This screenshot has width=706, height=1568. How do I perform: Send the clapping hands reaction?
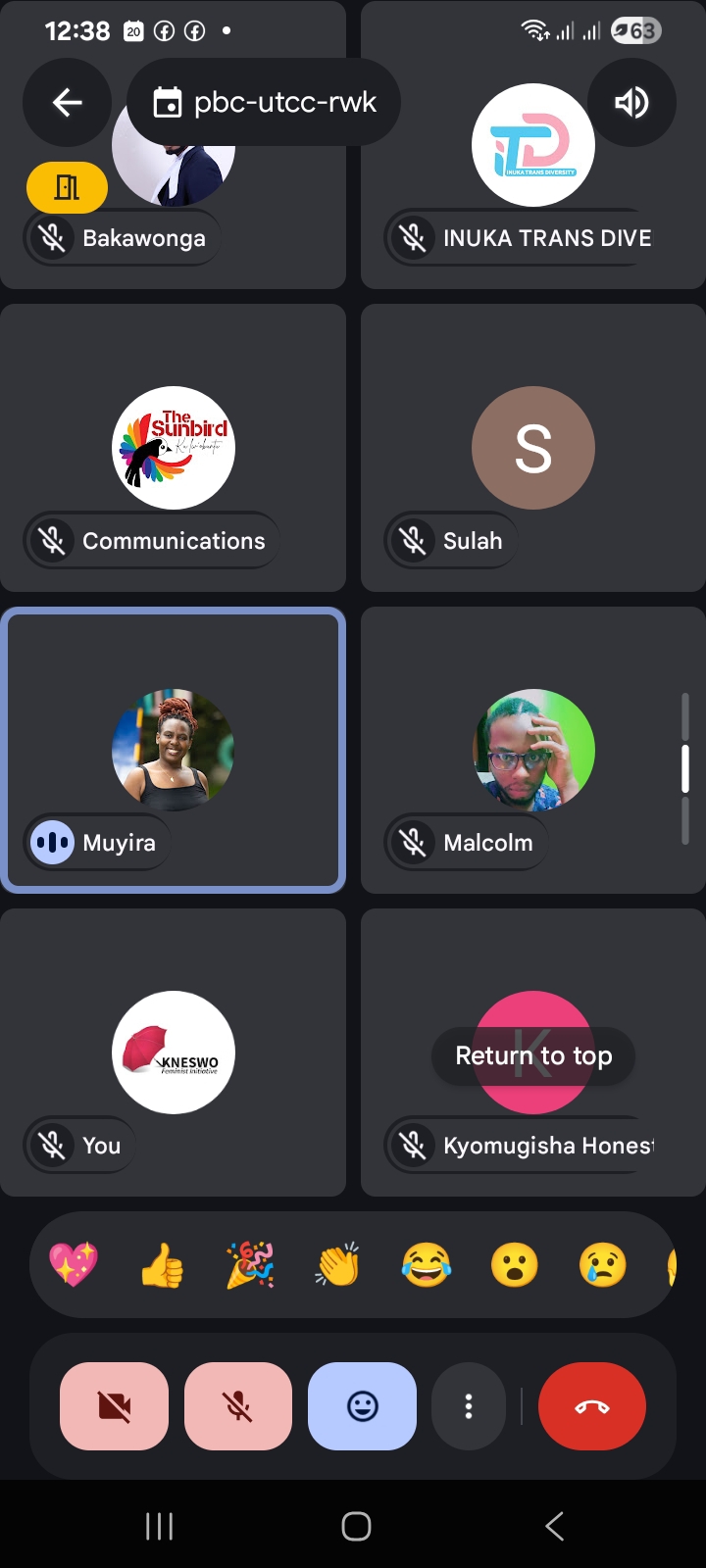point(338,1264)
